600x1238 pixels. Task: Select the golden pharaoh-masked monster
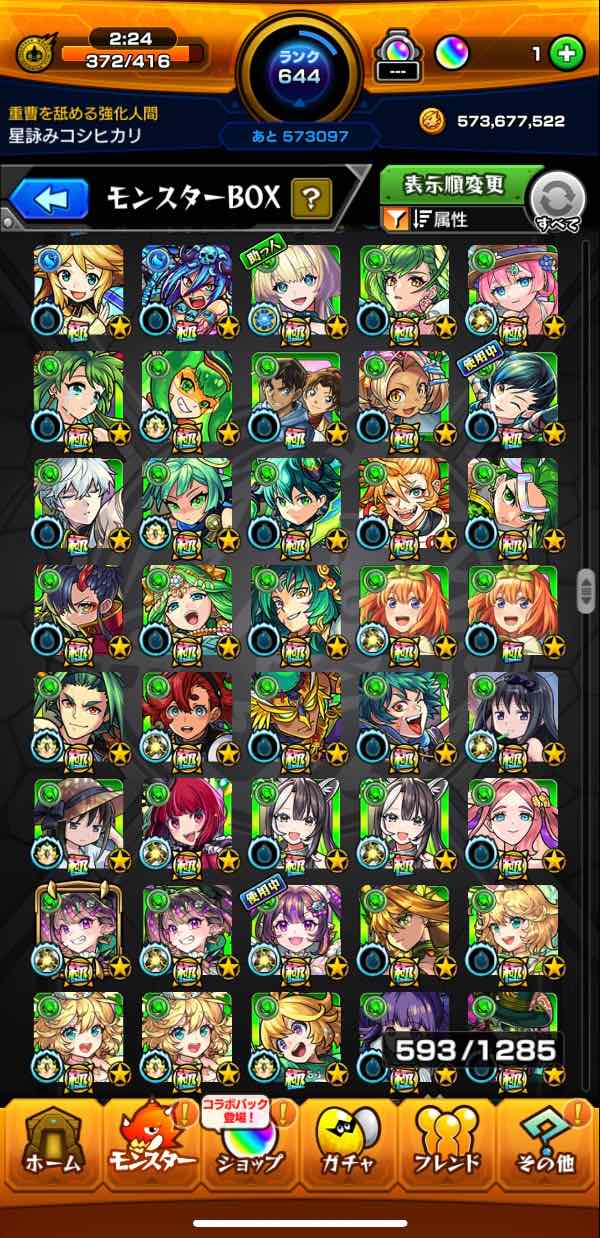tap(295, 717)
